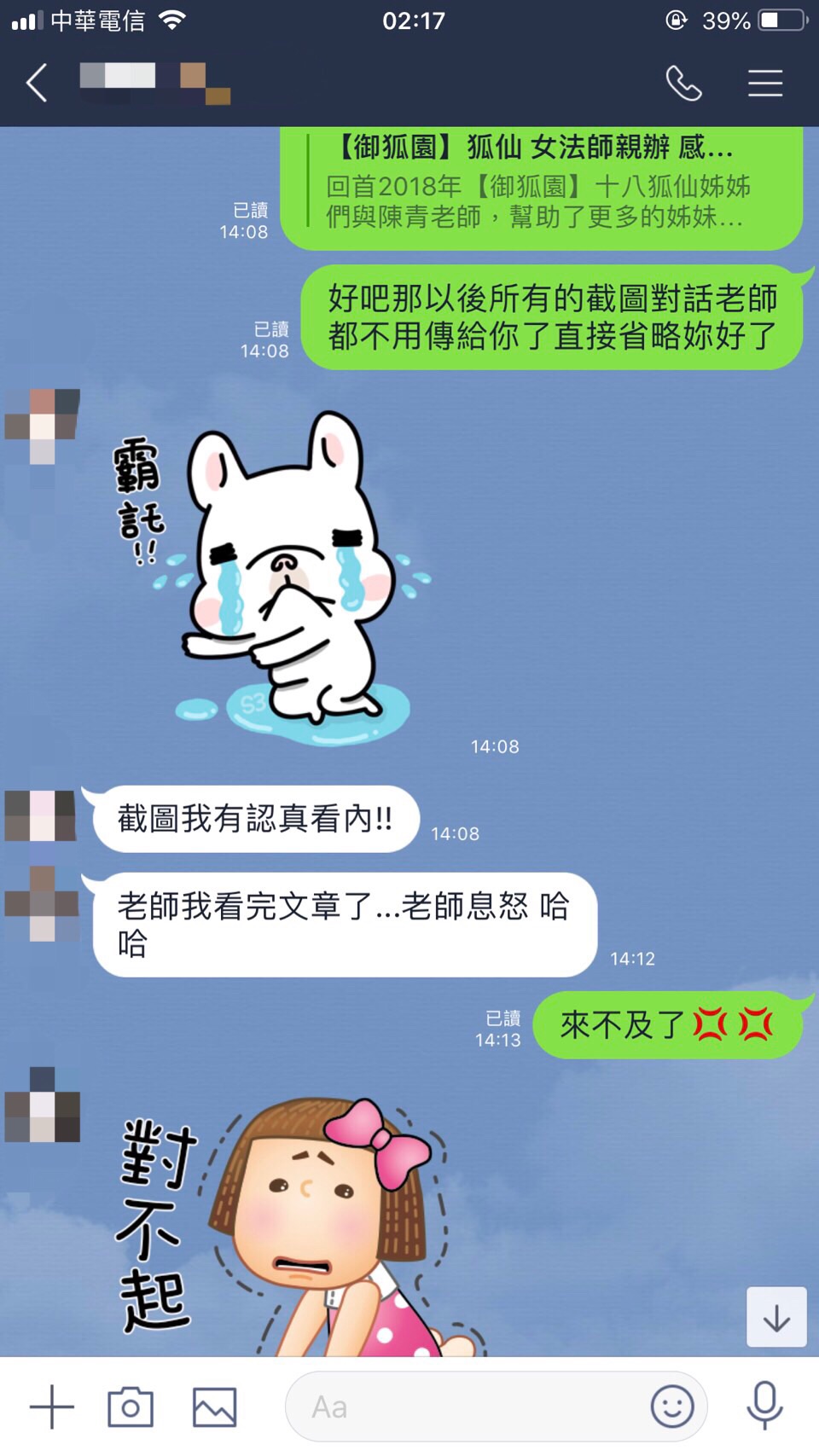Open the chat menu with three lines
Image resolution: width=819 pixels, height=1456 pixels.
[765, 84]
